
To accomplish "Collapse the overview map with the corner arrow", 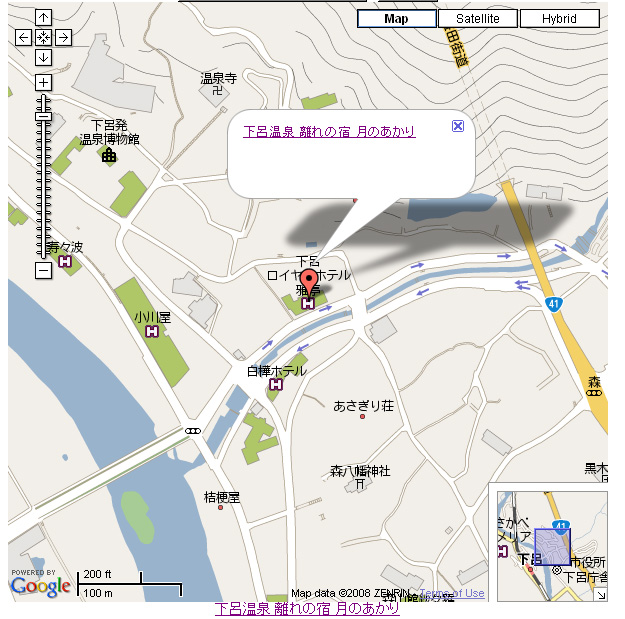I will click(x=600, y=593).
